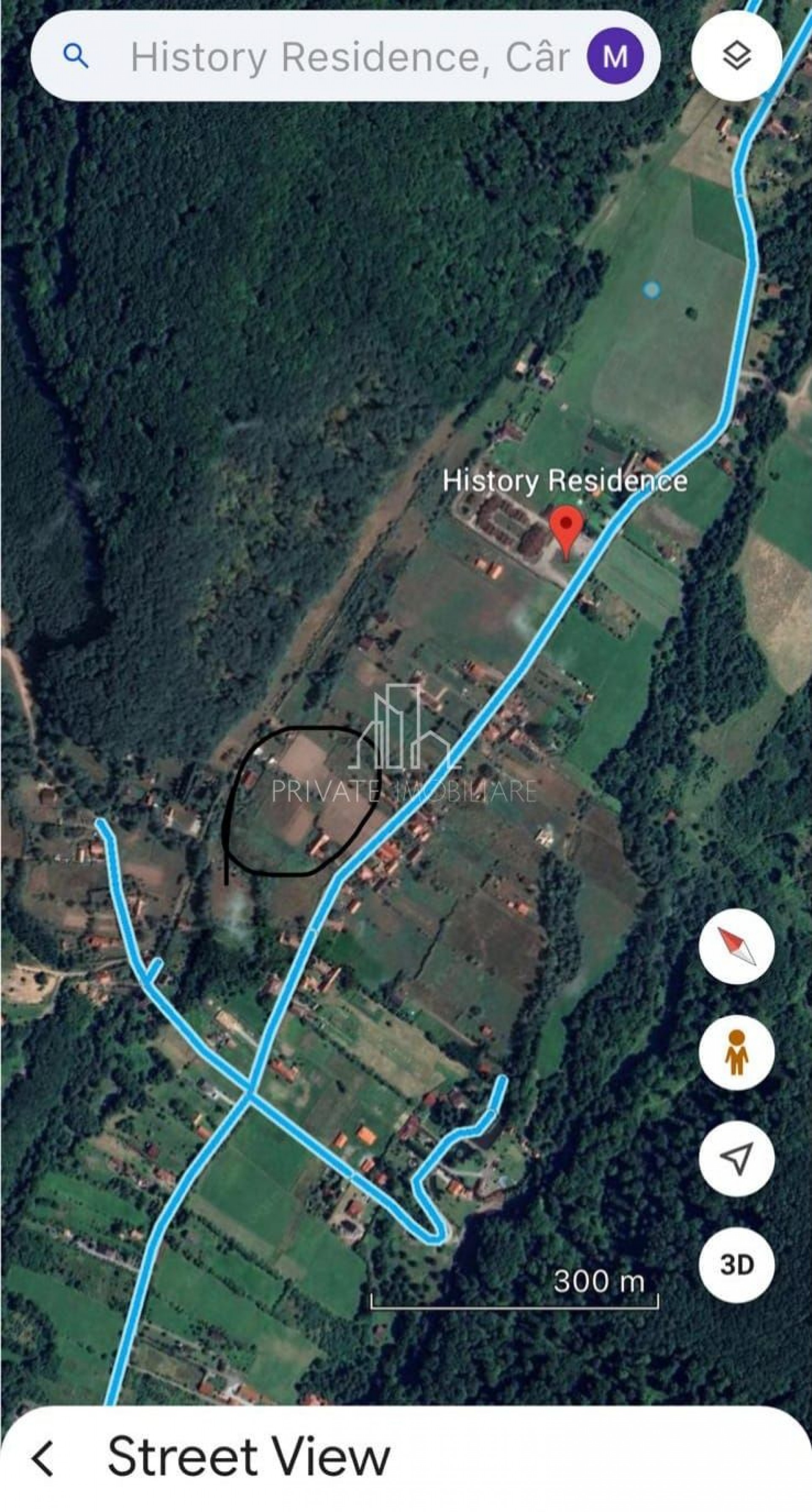Screen dimensions: 812x1512
Task: Open the account avatar labeled M
Action: coord(615,57)
